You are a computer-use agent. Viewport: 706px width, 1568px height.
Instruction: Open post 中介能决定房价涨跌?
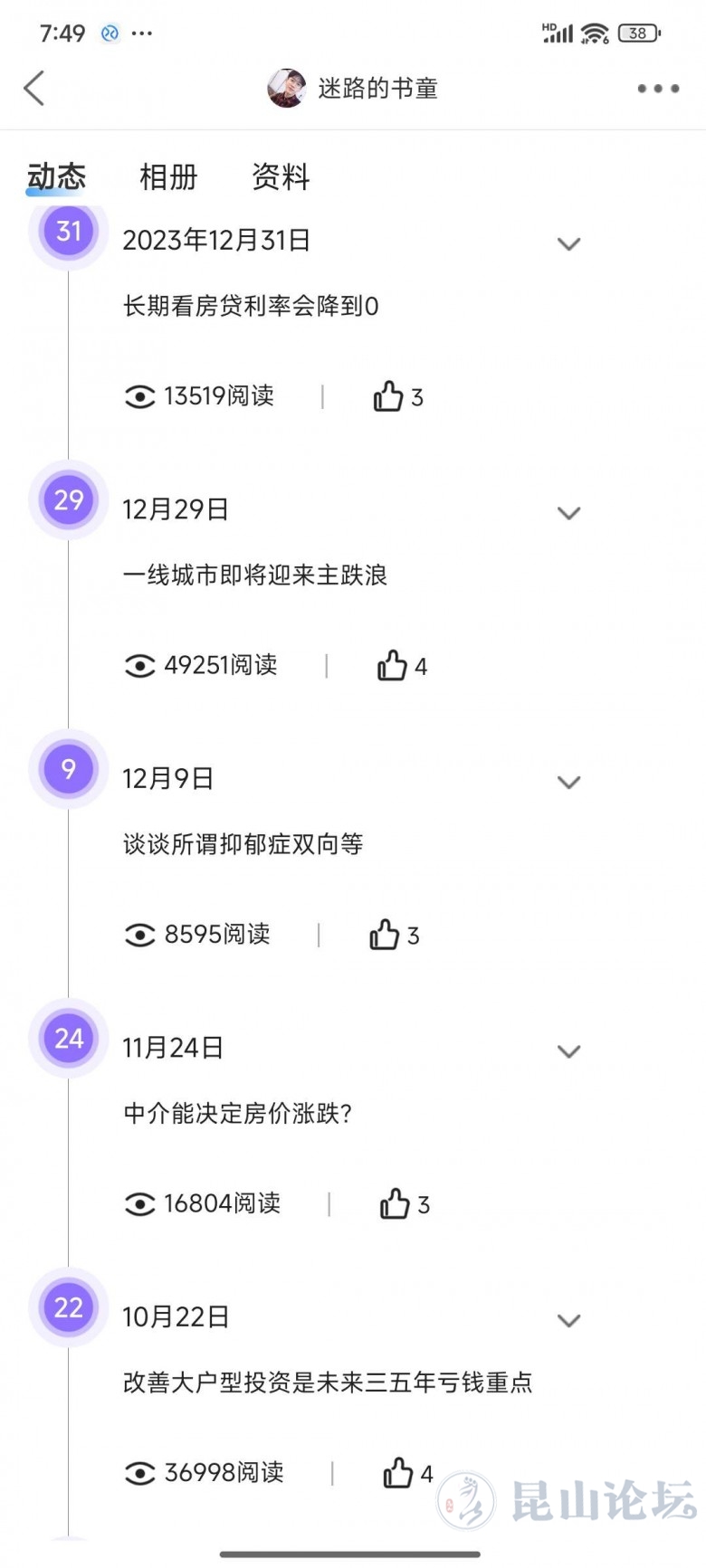click(x=237, y=1114)
